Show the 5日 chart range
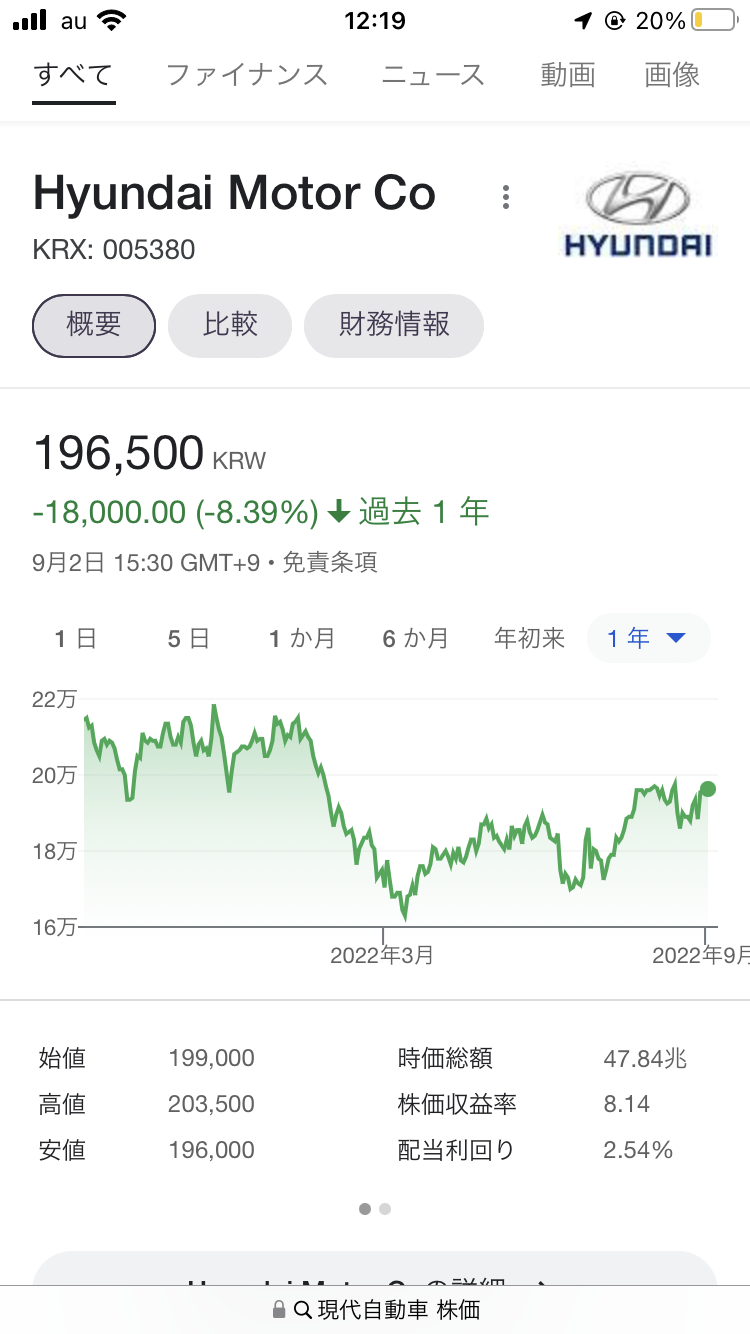The width and height of the screenshot is (750, 1334). tap(188, 638)
